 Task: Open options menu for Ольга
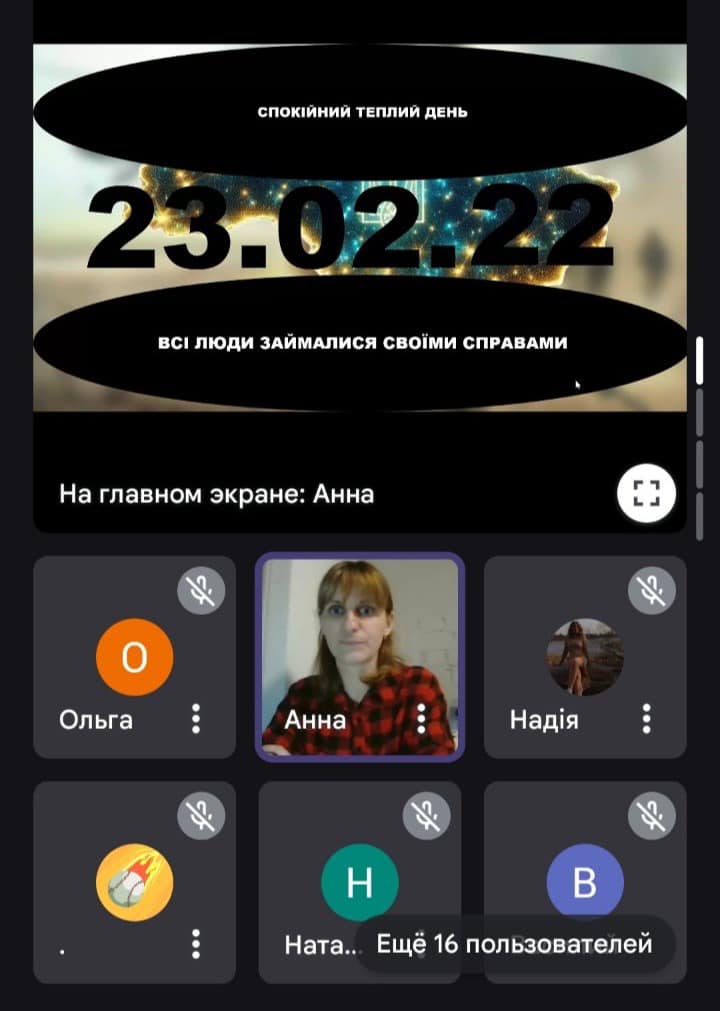click(x=196, y=718)
